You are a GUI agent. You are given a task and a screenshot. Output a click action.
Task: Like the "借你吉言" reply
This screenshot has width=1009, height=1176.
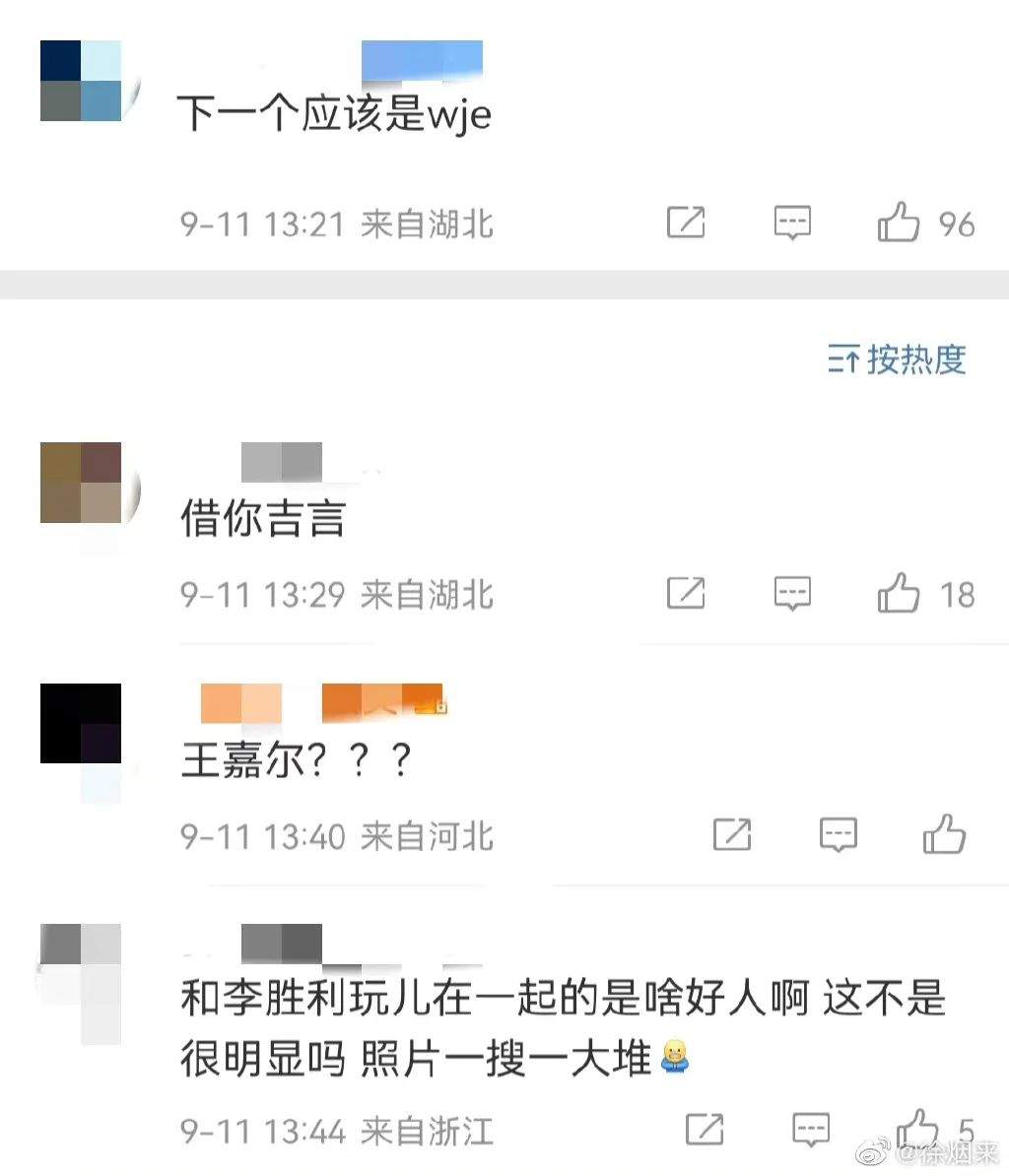[899, 594]
